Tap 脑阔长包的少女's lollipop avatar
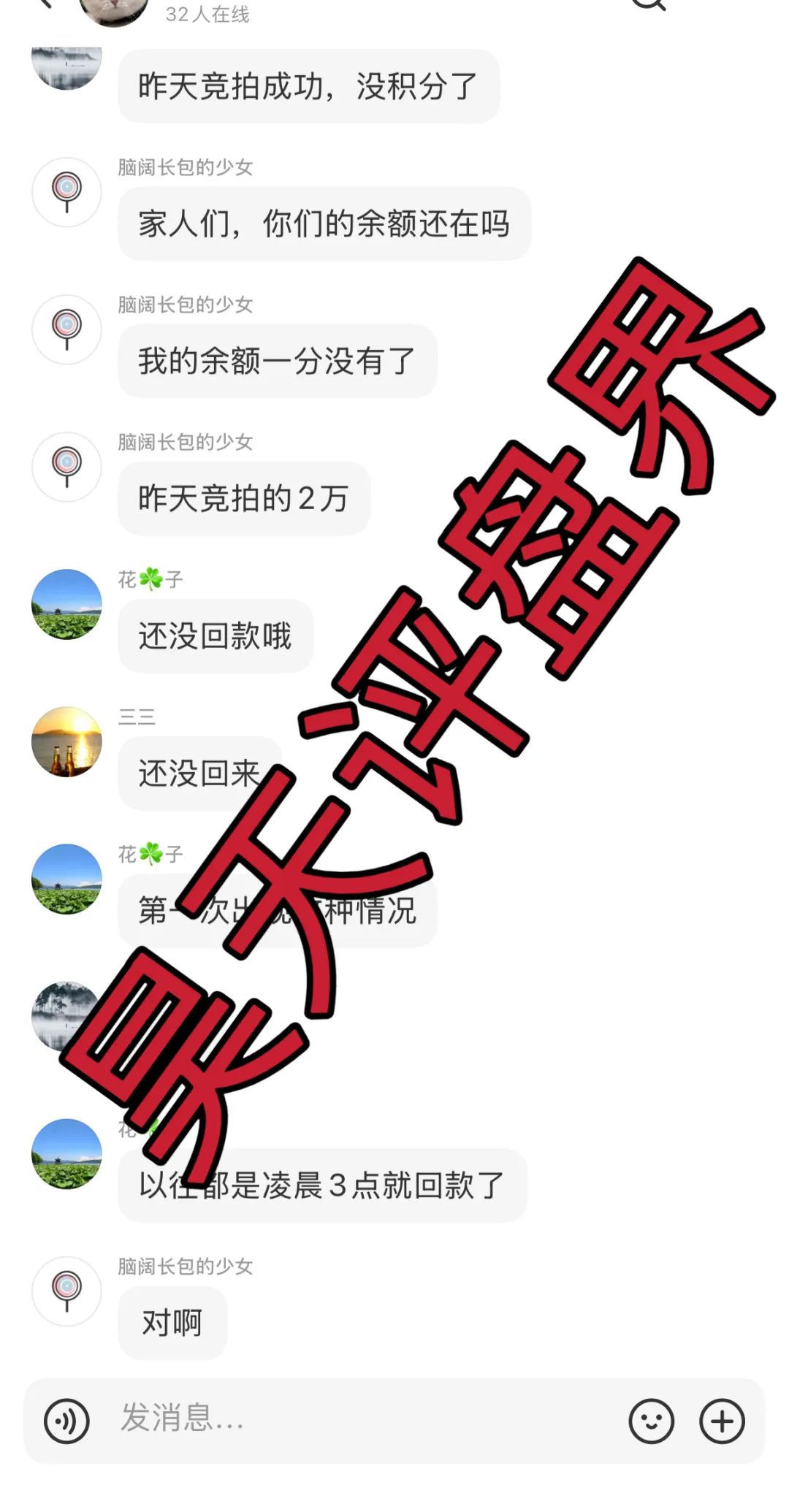 (x=67, y=191)
